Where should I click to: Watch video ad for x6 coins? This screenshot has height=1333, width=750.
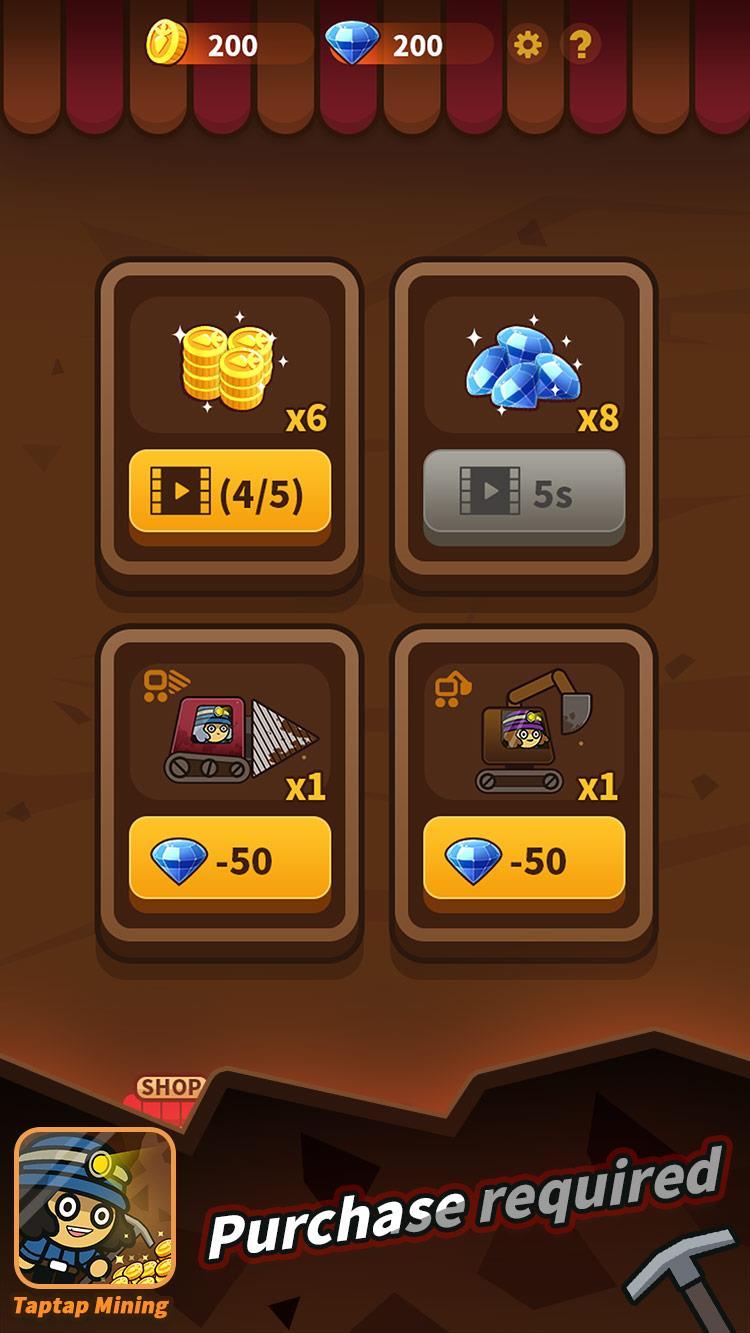click(x=230, y=491)
